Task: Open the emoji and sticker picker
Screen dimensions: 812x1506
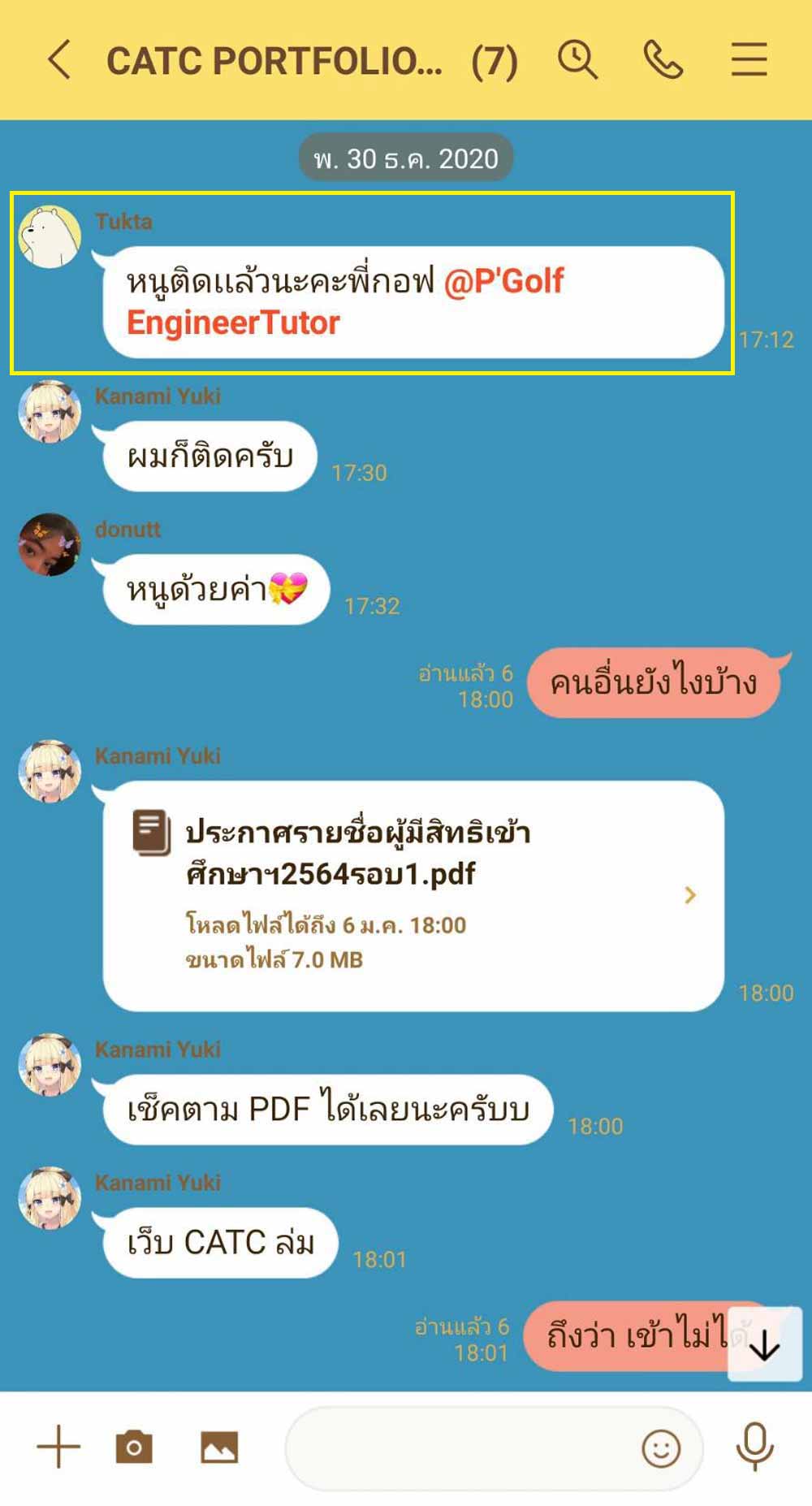Action: point(661,1448)
